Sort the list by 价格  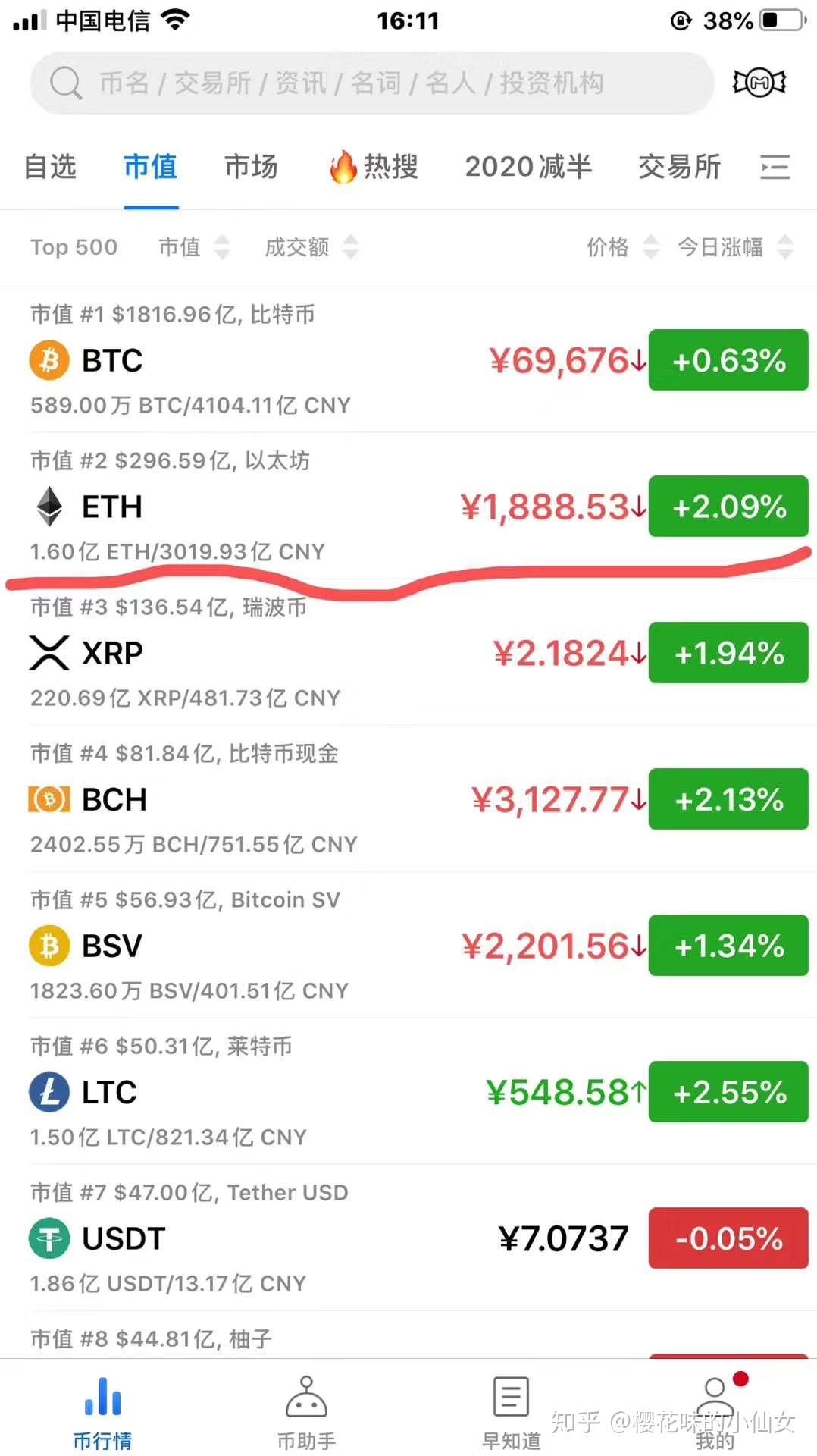click(x=621, y=247)
